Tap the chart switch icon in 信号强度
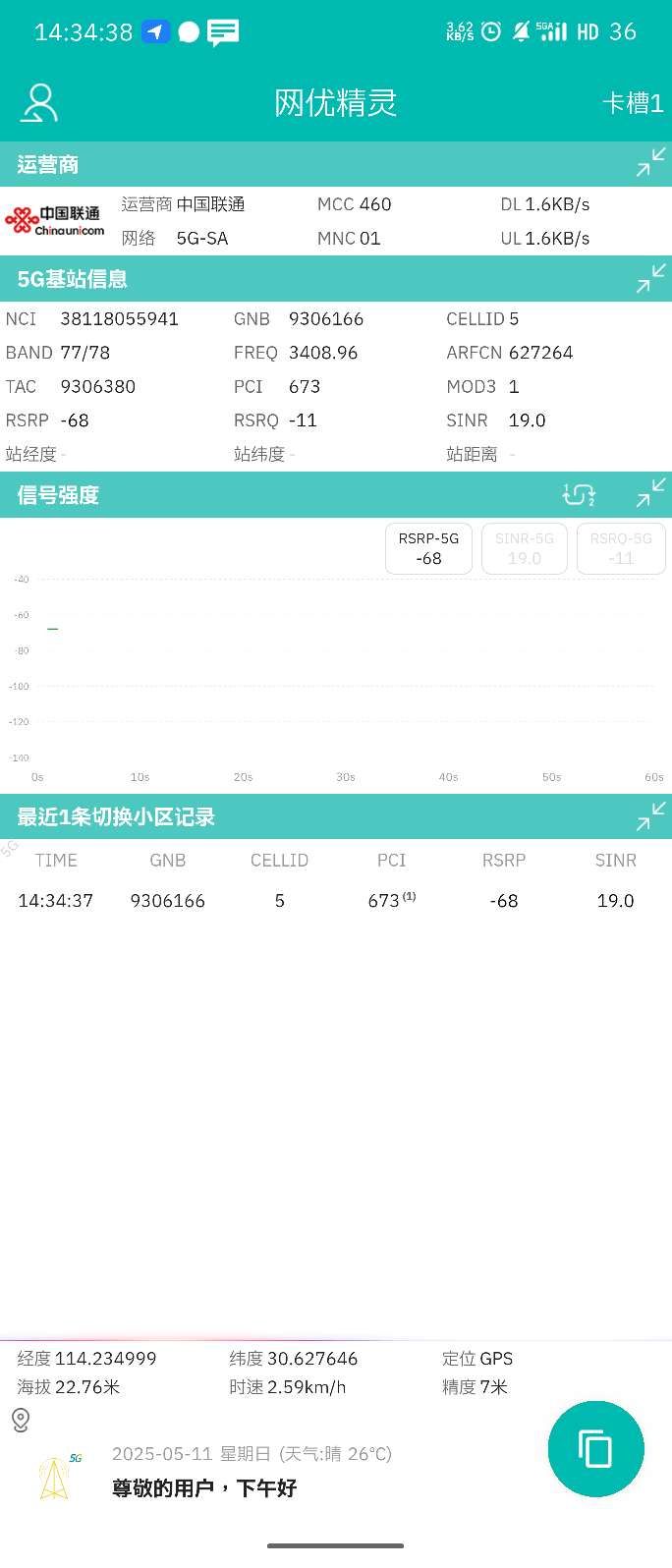 (579, 494)
